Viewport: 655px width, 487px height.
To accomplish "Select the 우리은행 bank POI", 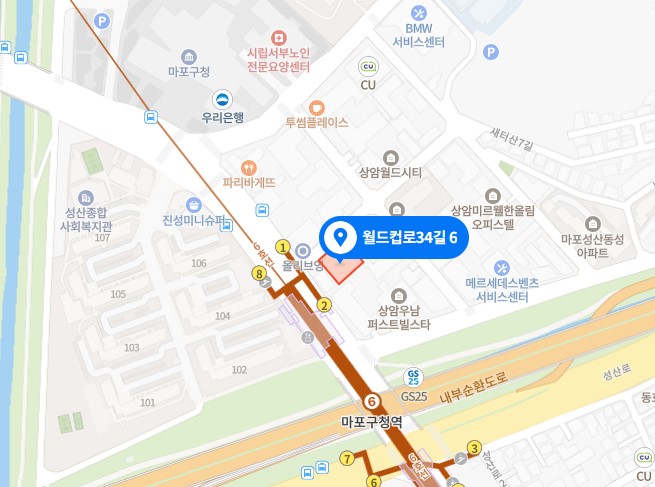I will (x=222, y=99).
